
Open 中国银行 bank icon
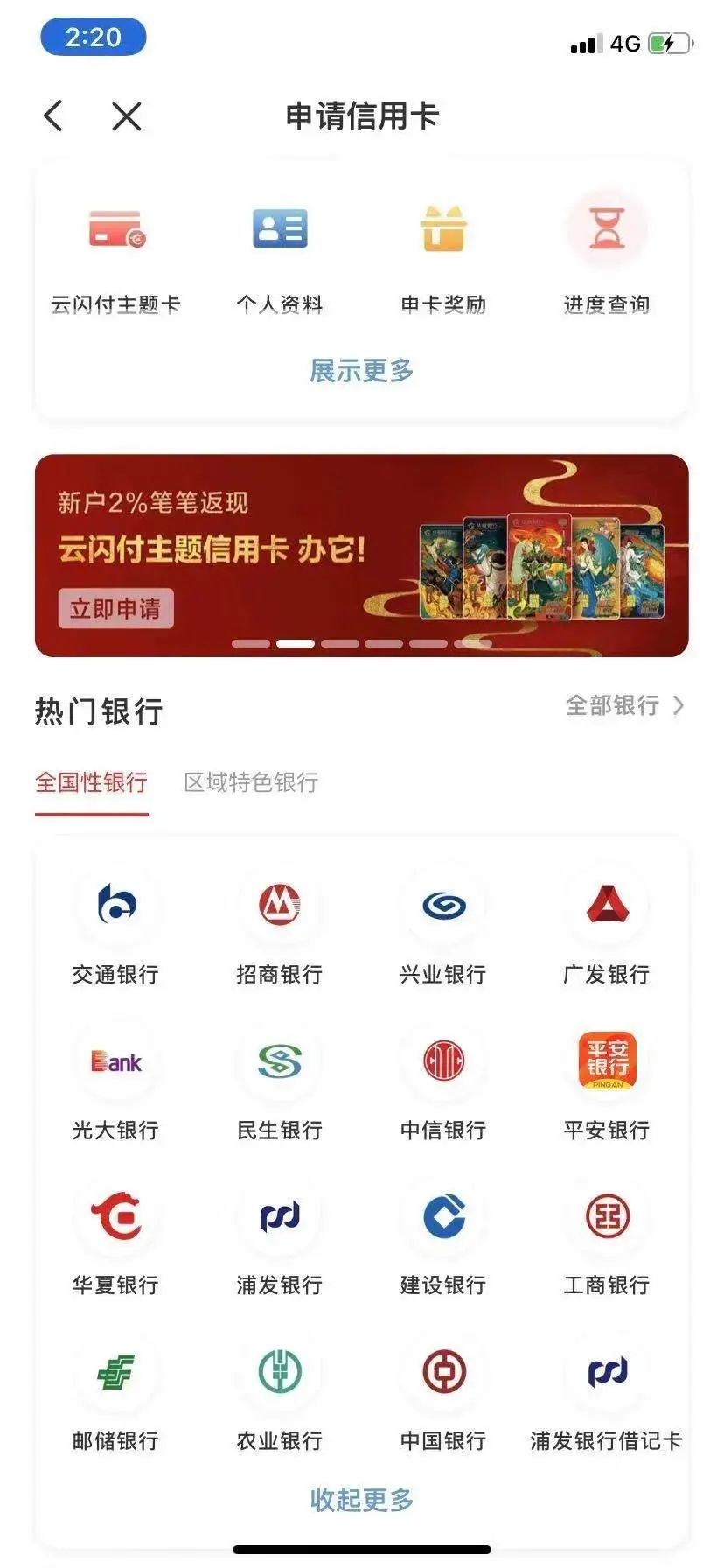point(443,1374)
